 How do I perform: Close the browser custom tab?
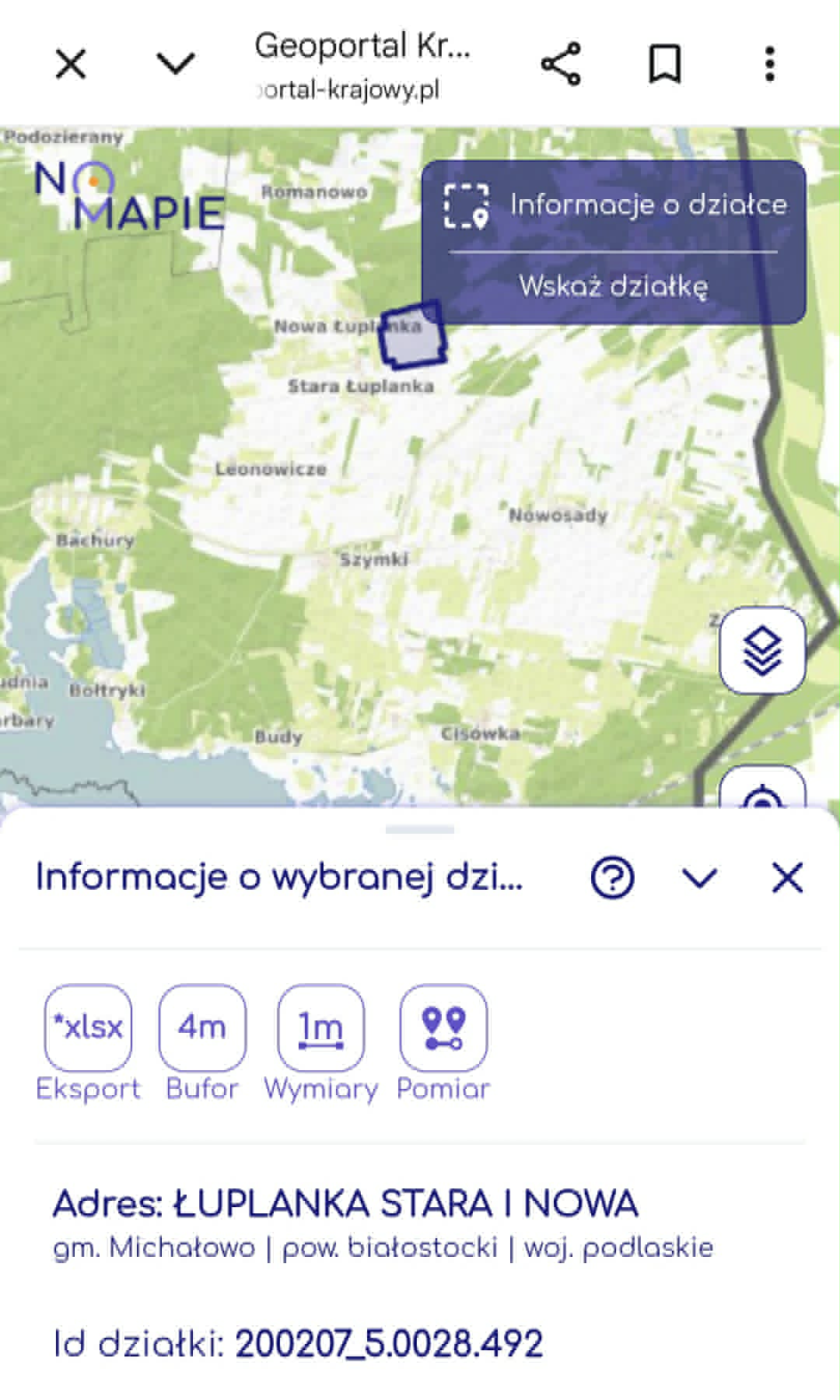click(x=71, y=64)
